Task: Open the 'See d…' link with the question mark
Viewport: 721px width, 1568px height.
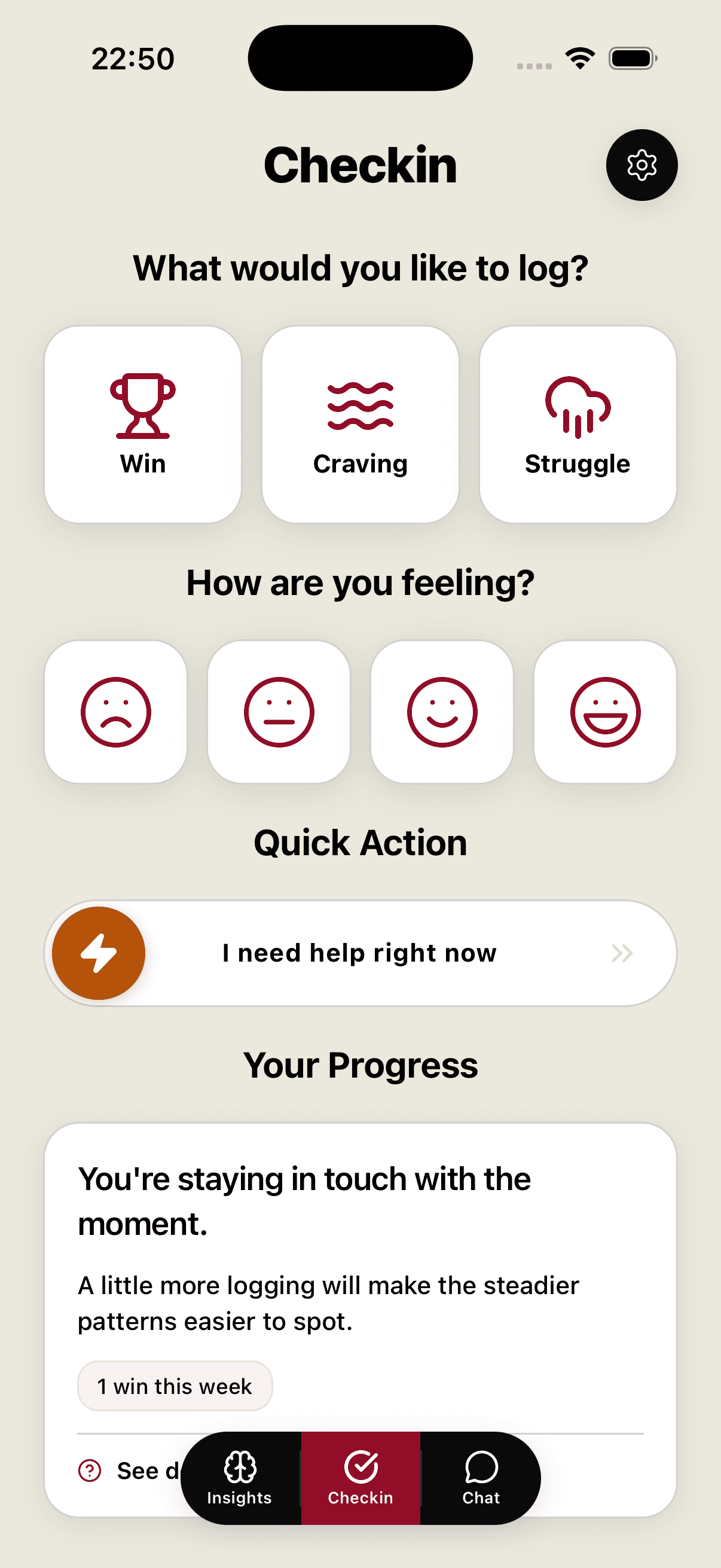Action: click(129, 1471)
